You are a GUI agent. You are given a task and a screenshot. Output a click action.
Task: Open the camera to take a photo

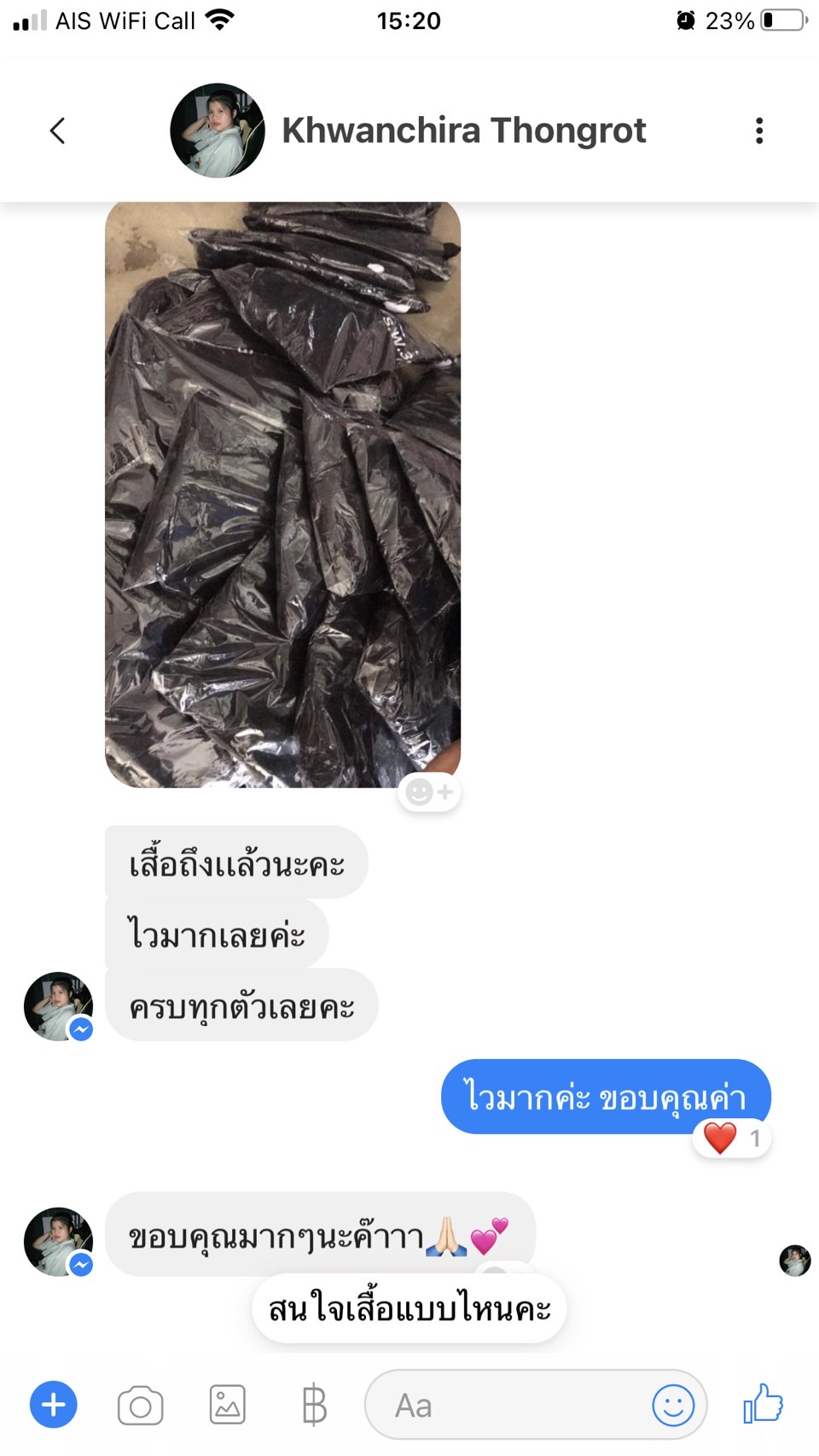coord(141,1405)
